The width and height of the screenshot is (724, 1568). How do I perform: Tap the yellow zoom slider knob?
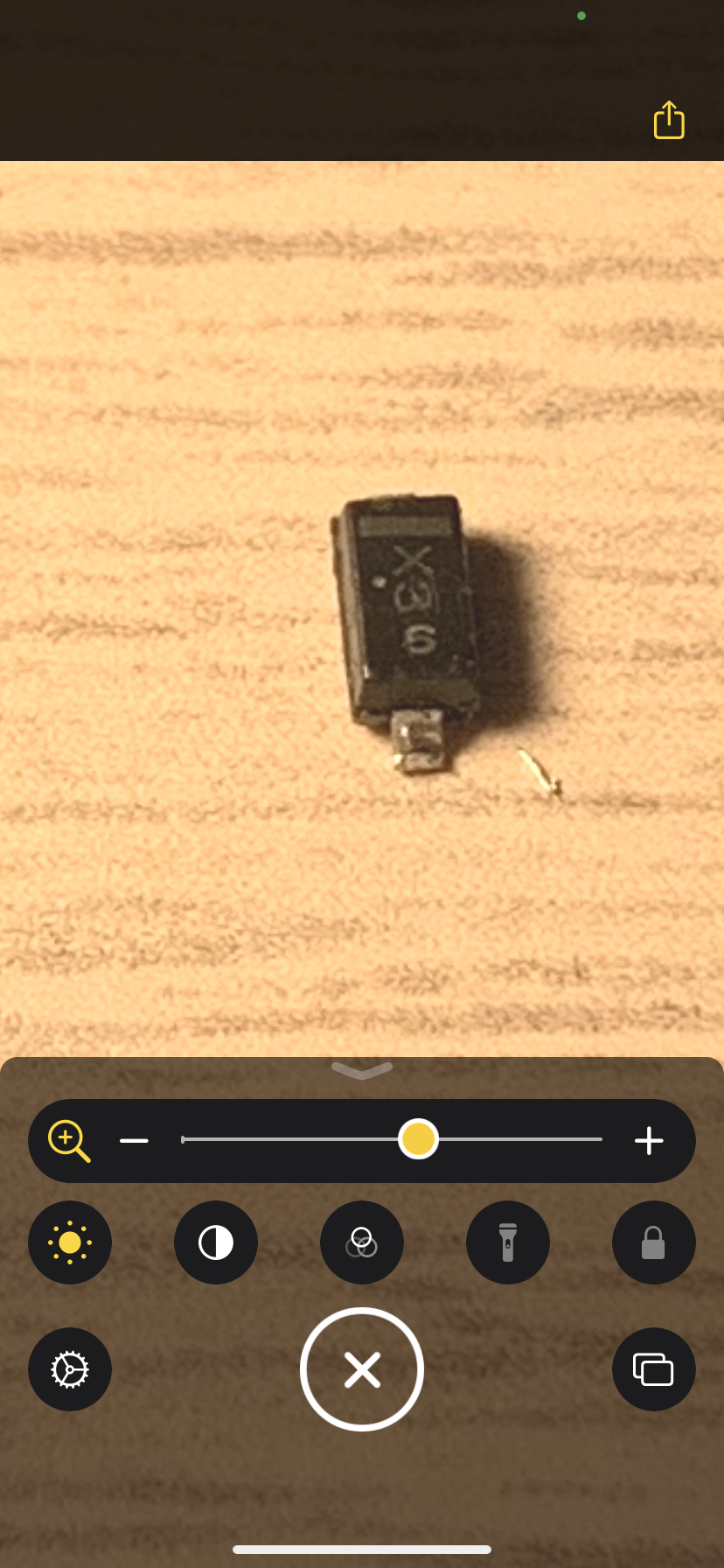pos(418,1139)
